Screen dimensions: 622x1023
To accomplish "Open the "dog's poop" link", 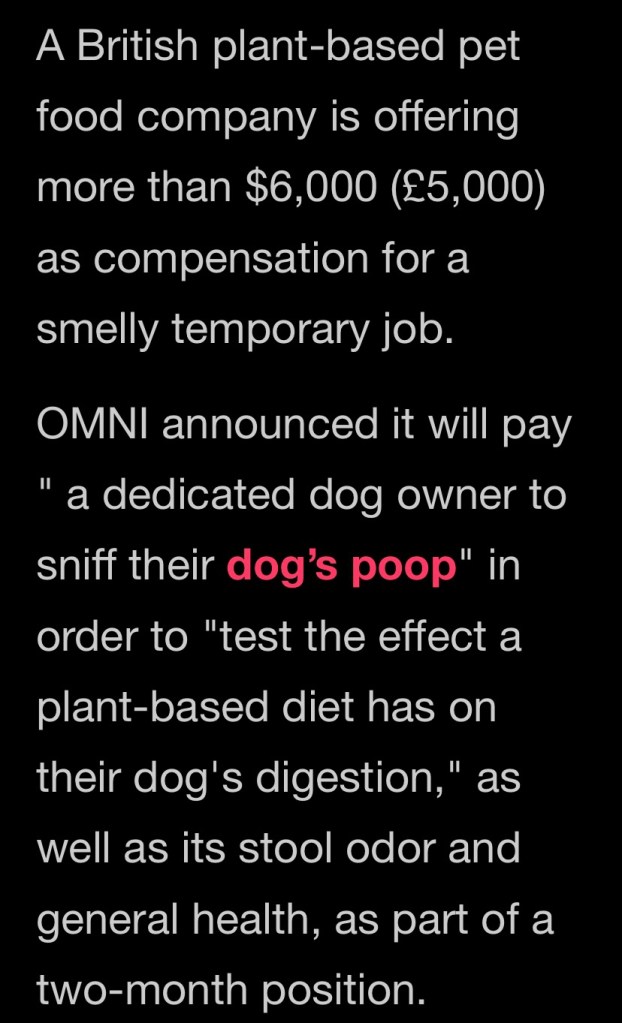I will (x=341, y=567).
